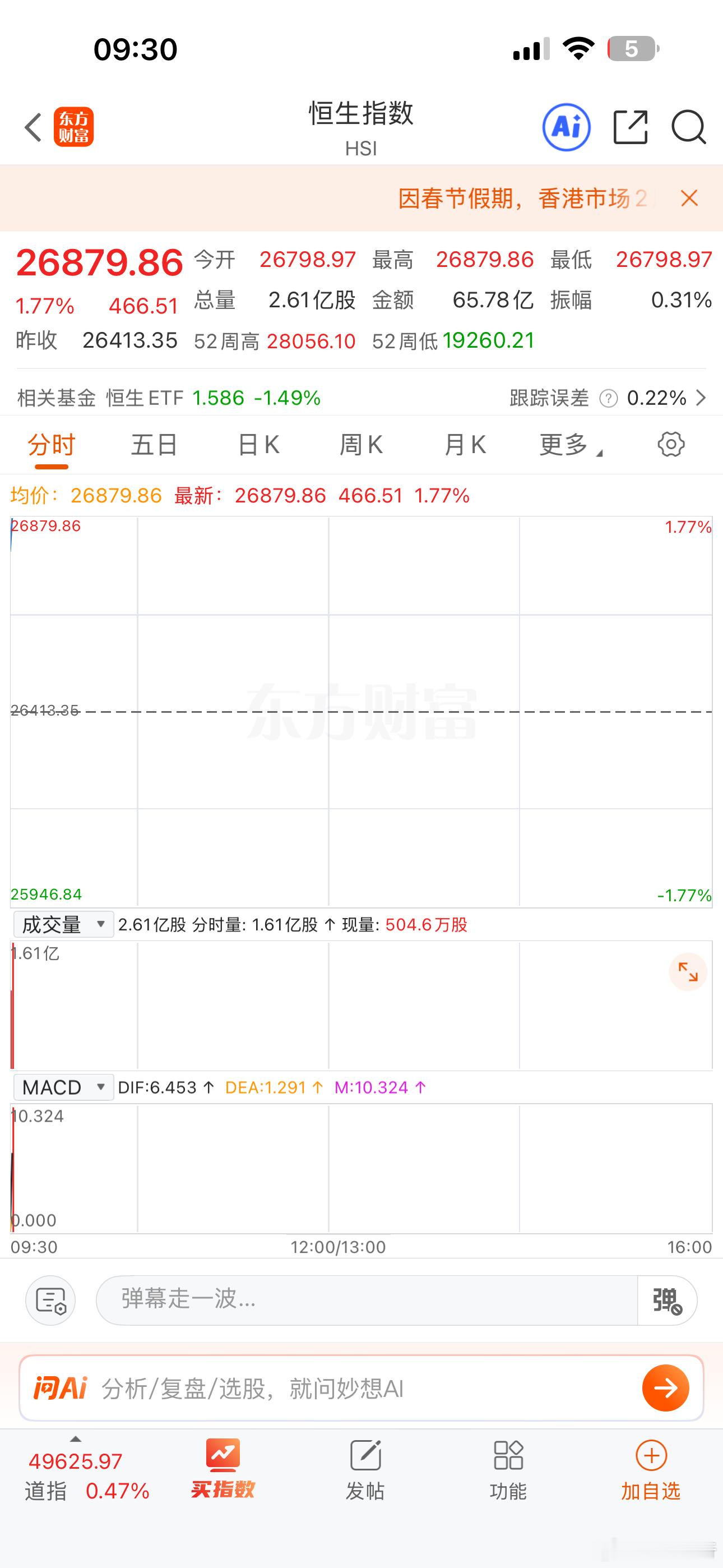Open chart settings via gear icon
The height and width of the screenshot is (1568, 723).
pyautogui.click(x=670, y=444)
